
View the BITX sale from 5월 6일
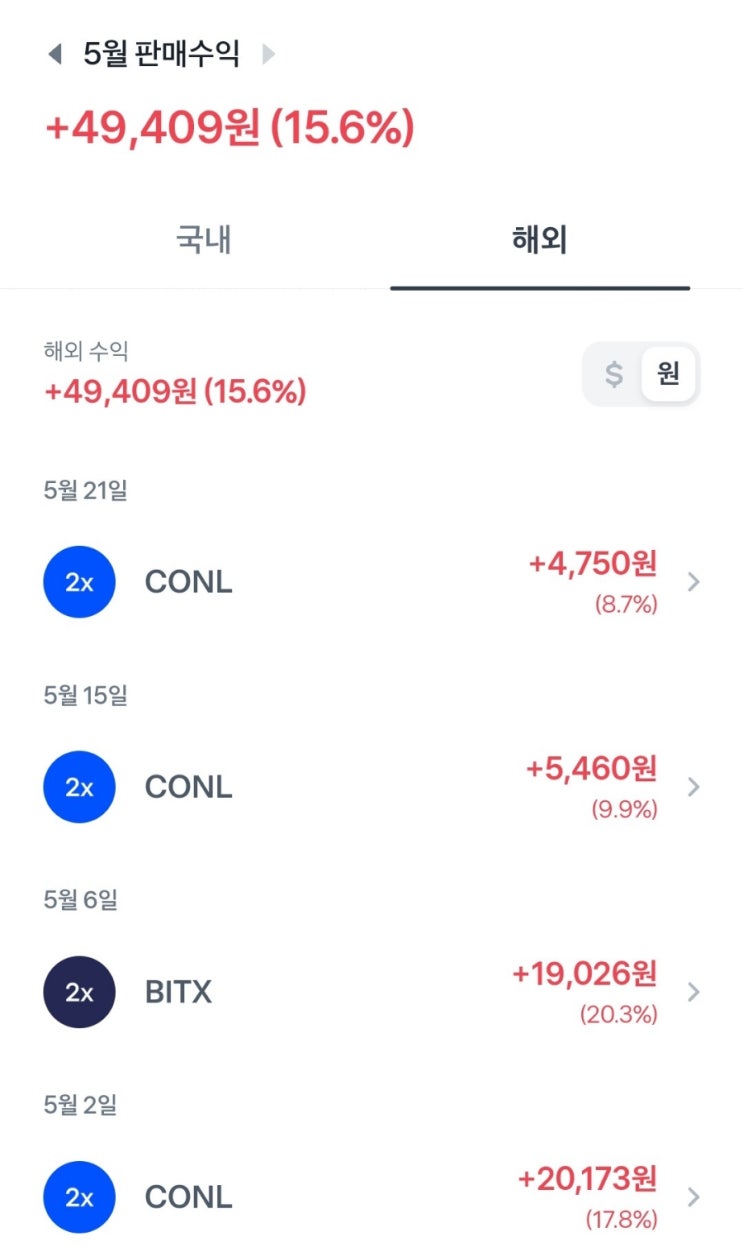[371, 992]
